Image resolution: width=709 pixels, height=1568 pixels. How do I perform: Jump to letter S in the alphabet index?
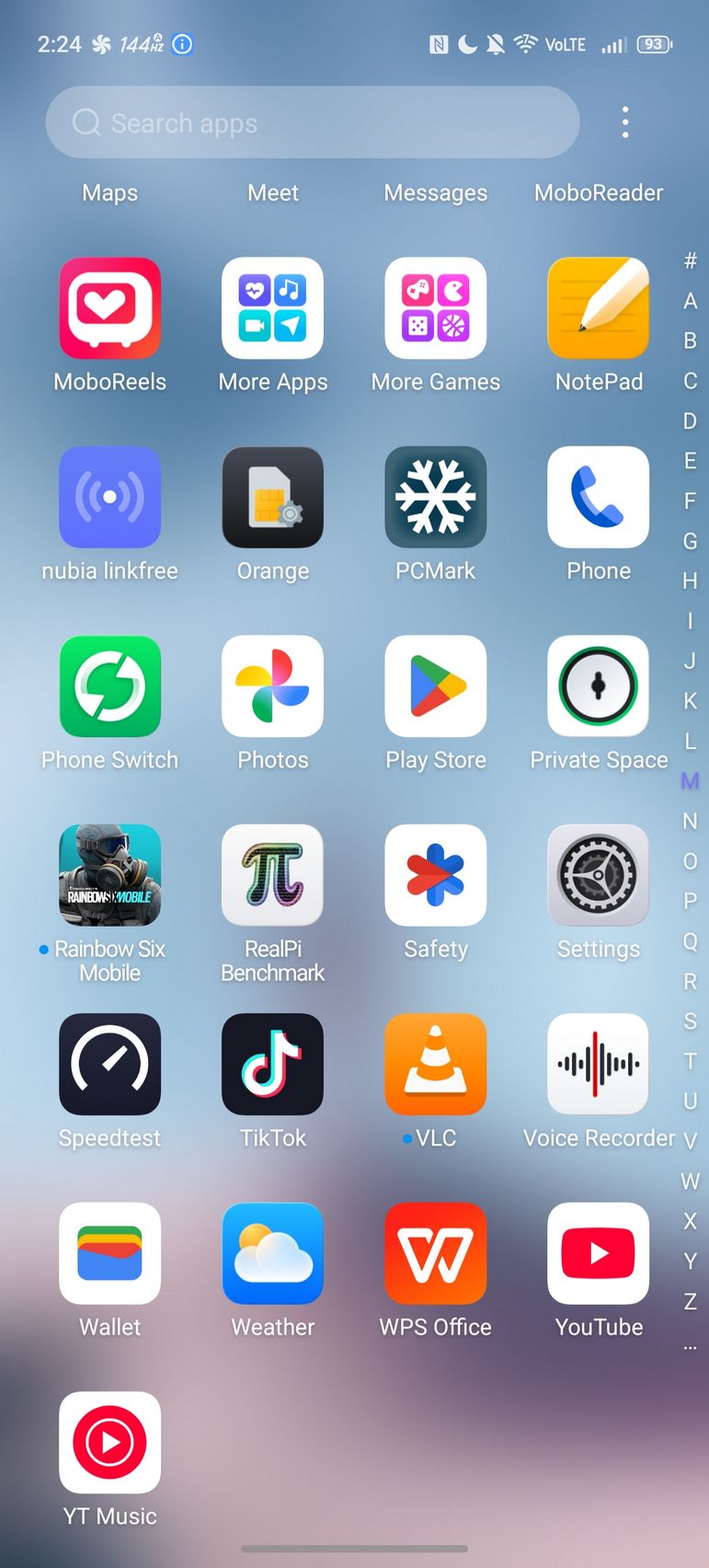point(690,1020)
